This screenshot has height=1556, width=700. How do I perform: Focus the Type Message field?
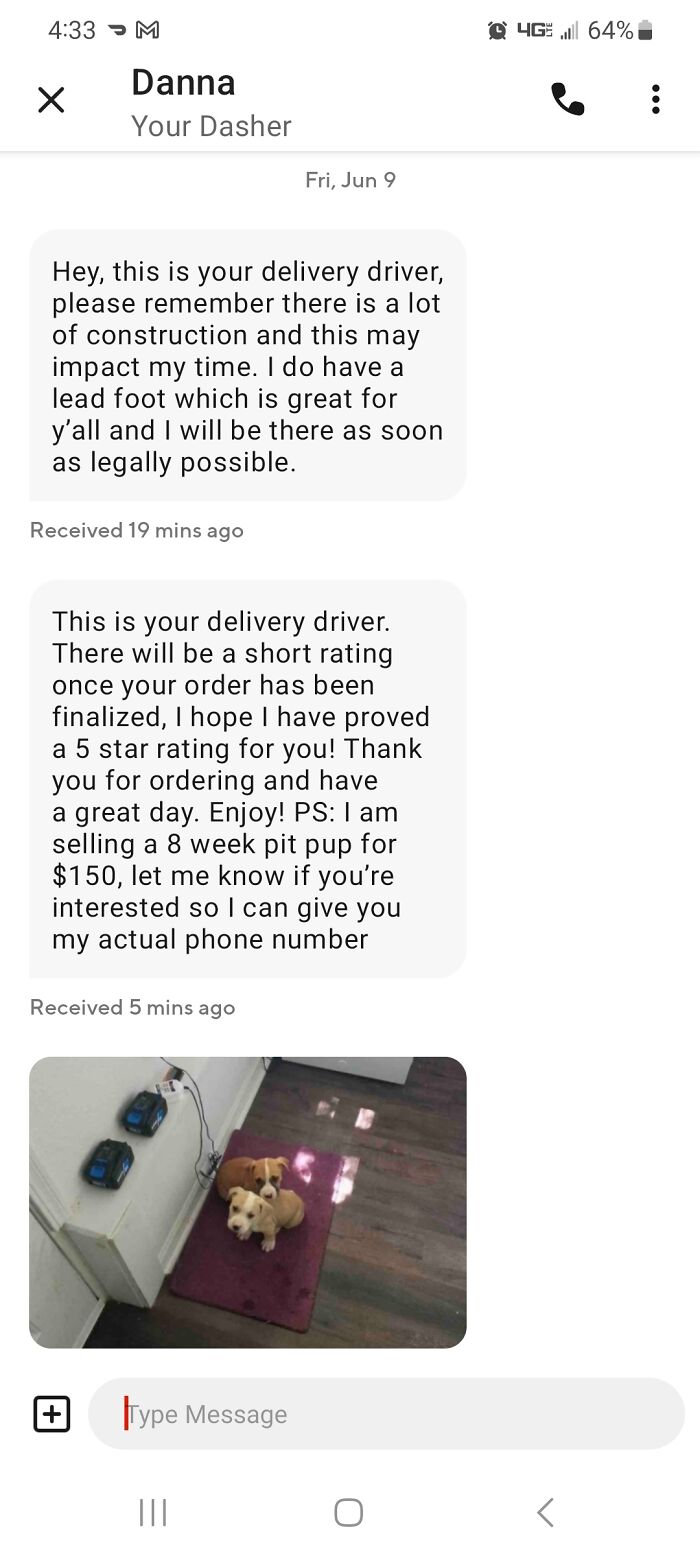(386, 1414)
